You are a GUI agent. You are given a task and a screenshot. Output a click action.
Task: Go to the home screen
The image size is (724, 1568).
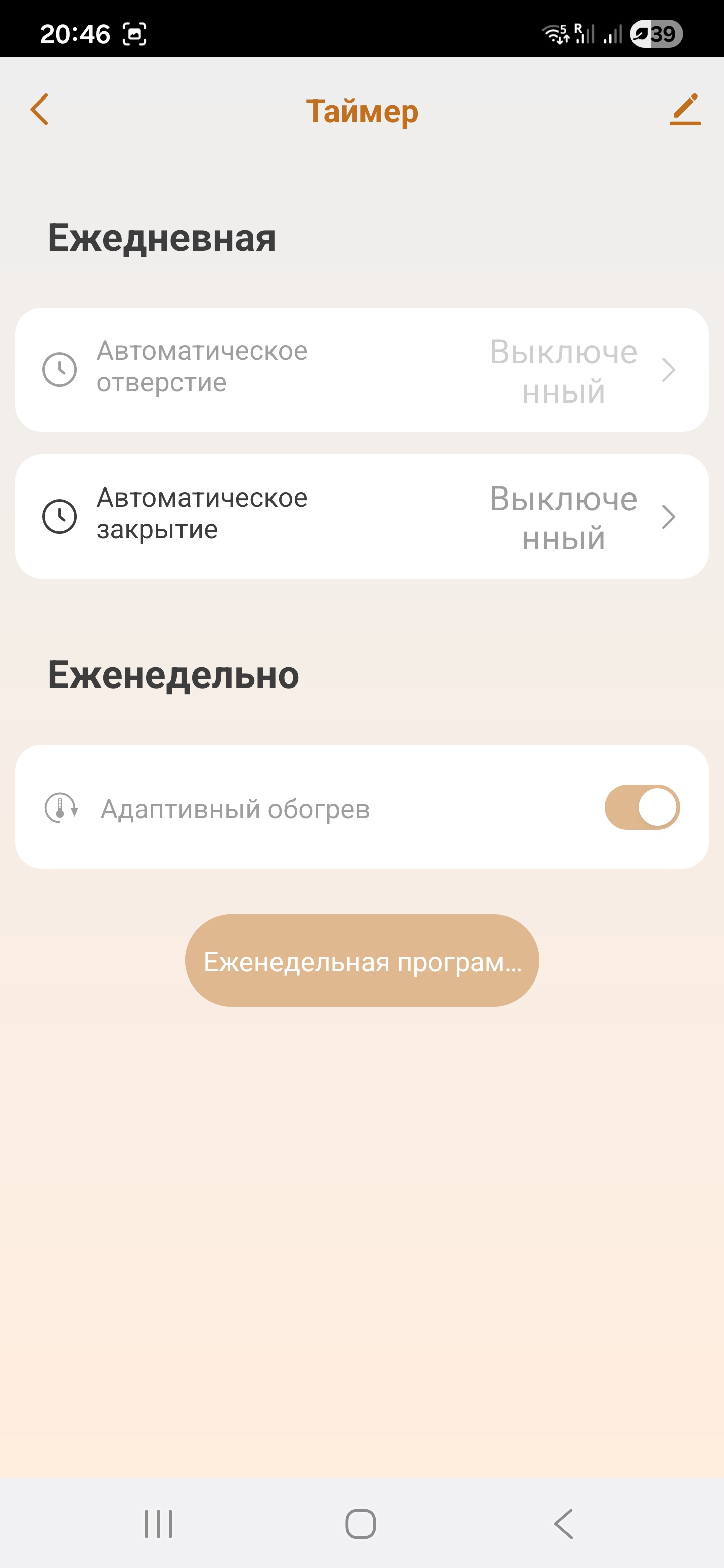[x=360, y=1524]
